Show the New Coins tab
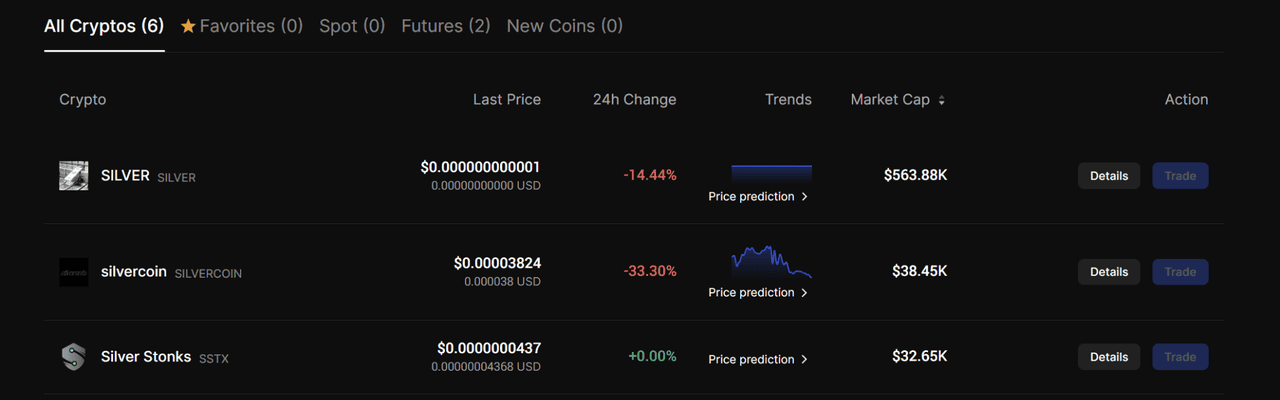The height and width of the screenshot is (400, 1280). click(564, 26)
